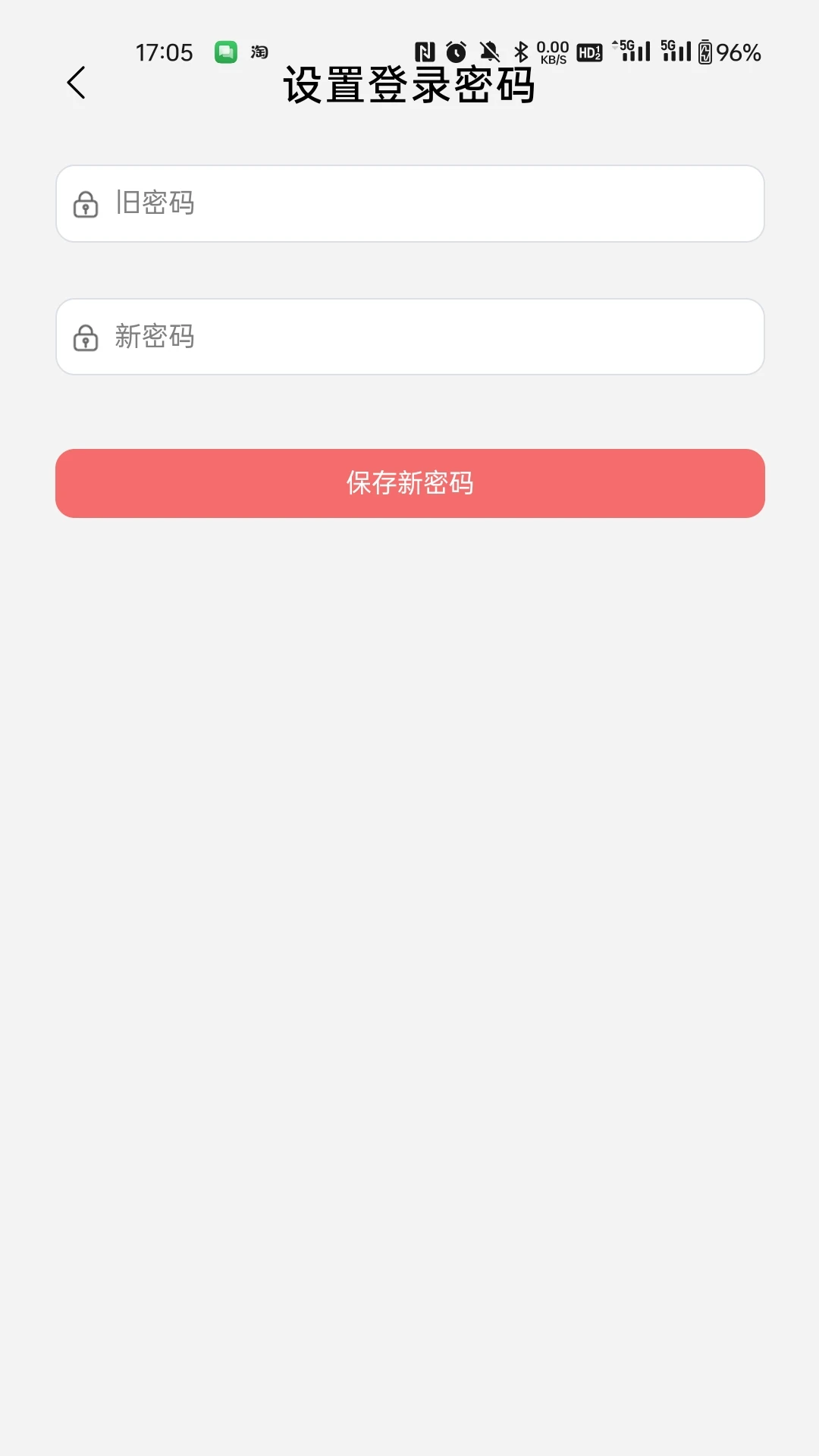Click the network speed 0.00 KB/S indicator
Viewport: 819px width, 1456px height.
tap(552, 51)
